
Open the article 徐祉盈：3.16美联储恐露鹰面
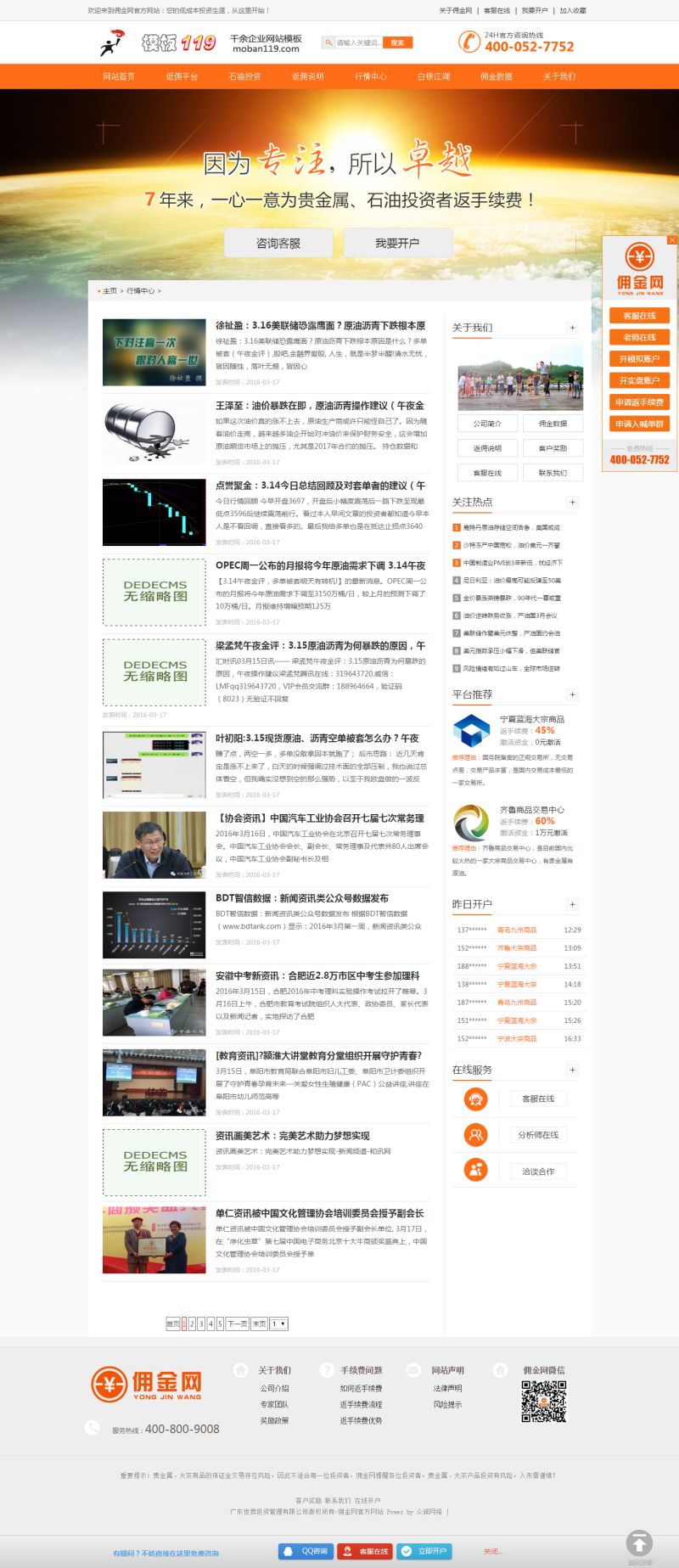[x=320, y=326]
